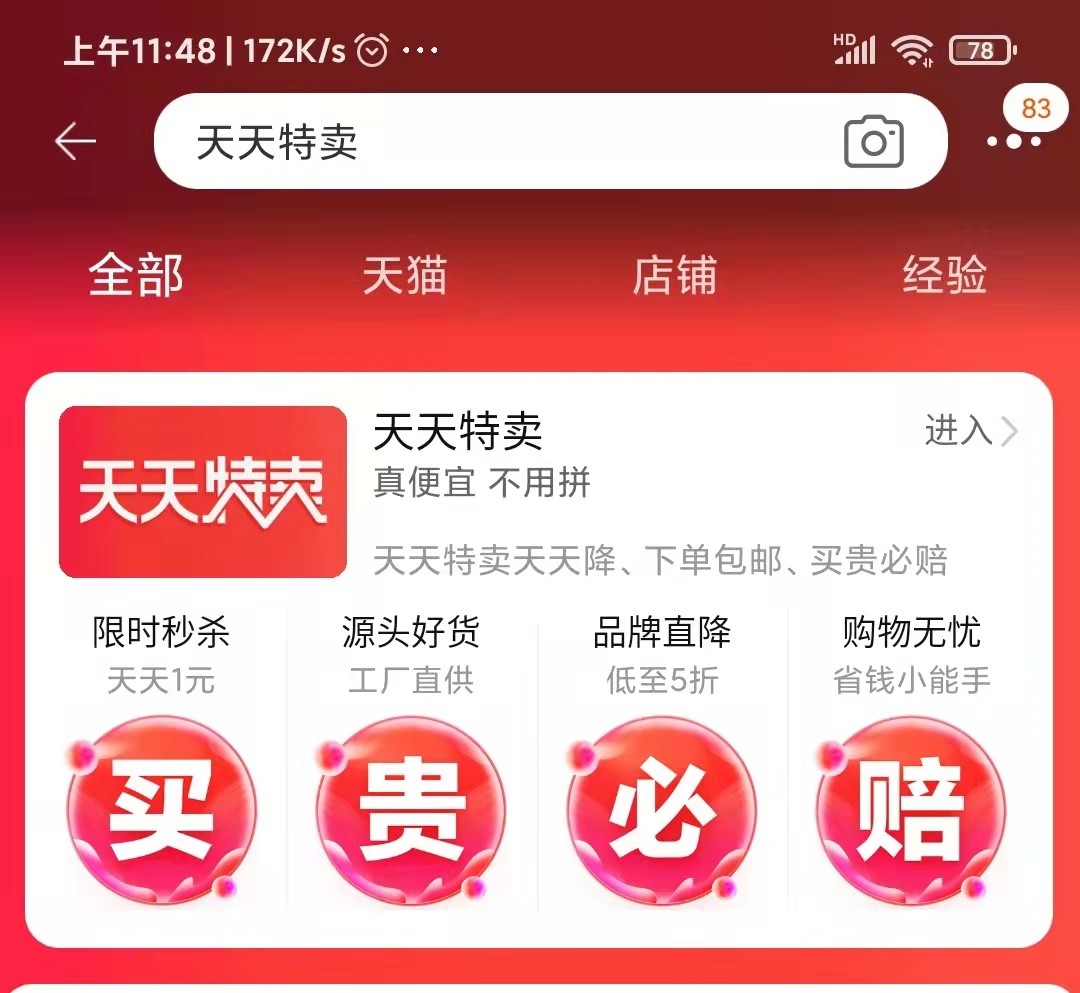Screen dimensions: 1080x993
Task: Open 购物无忧 省钱小能手 section
Action: click(911, 760)
